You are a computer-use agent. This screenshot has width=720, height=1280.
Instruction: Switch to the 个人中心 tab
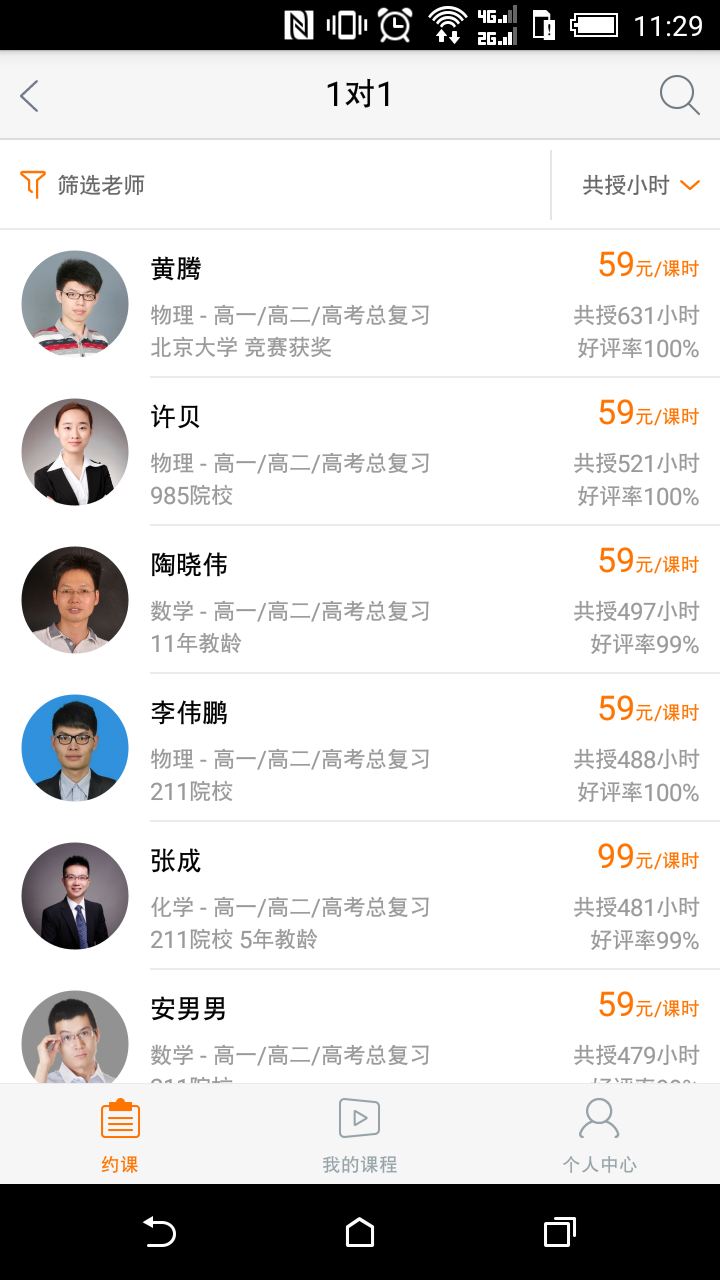599,1135
